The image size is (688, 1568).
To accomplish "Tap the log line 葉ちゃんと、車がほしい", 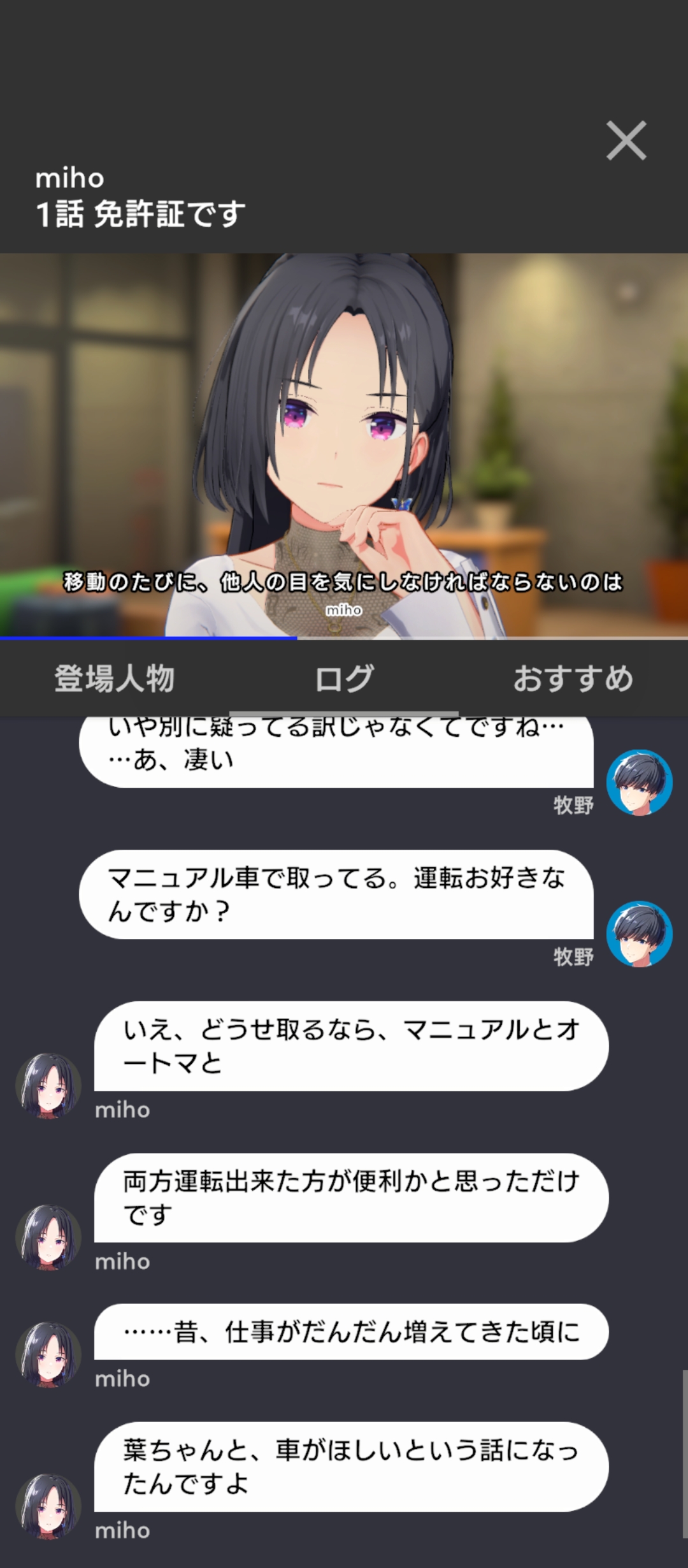I will pos(351,1467).
